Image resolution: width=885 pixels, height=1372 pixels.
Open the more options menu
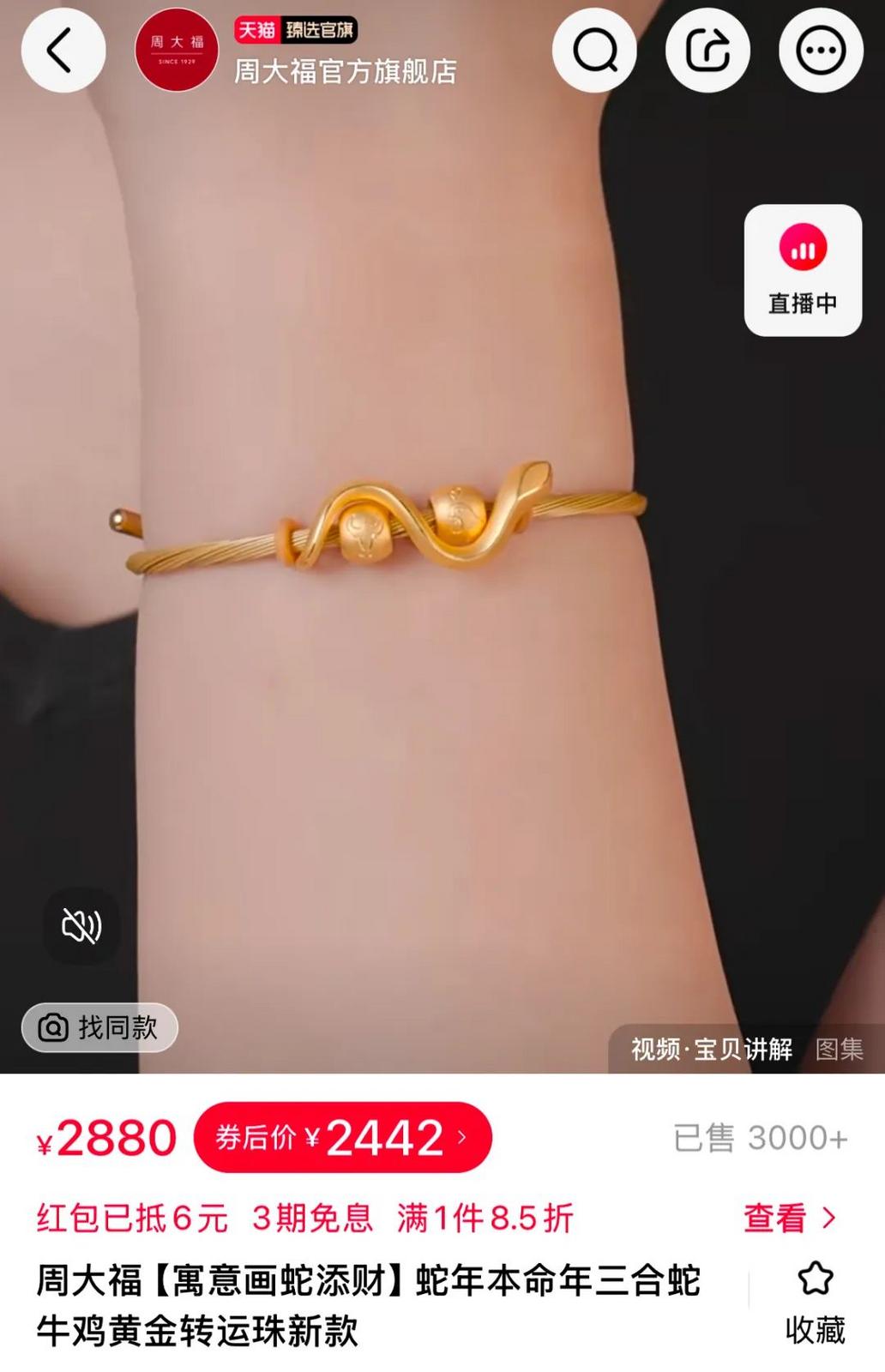(821, 51)
